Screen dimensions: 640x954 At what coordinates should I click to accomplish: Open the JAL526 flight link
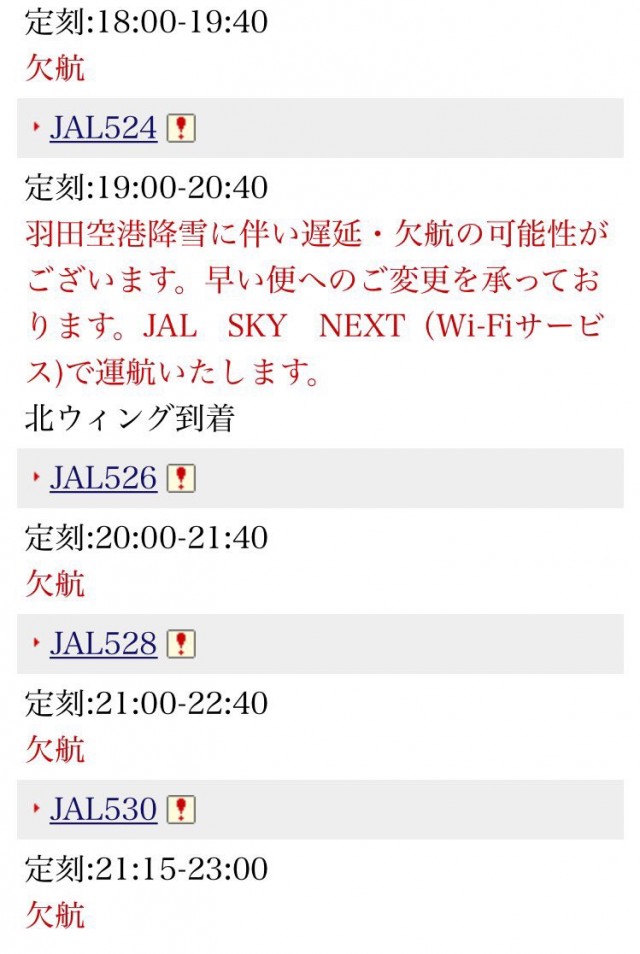click(103, 478)
